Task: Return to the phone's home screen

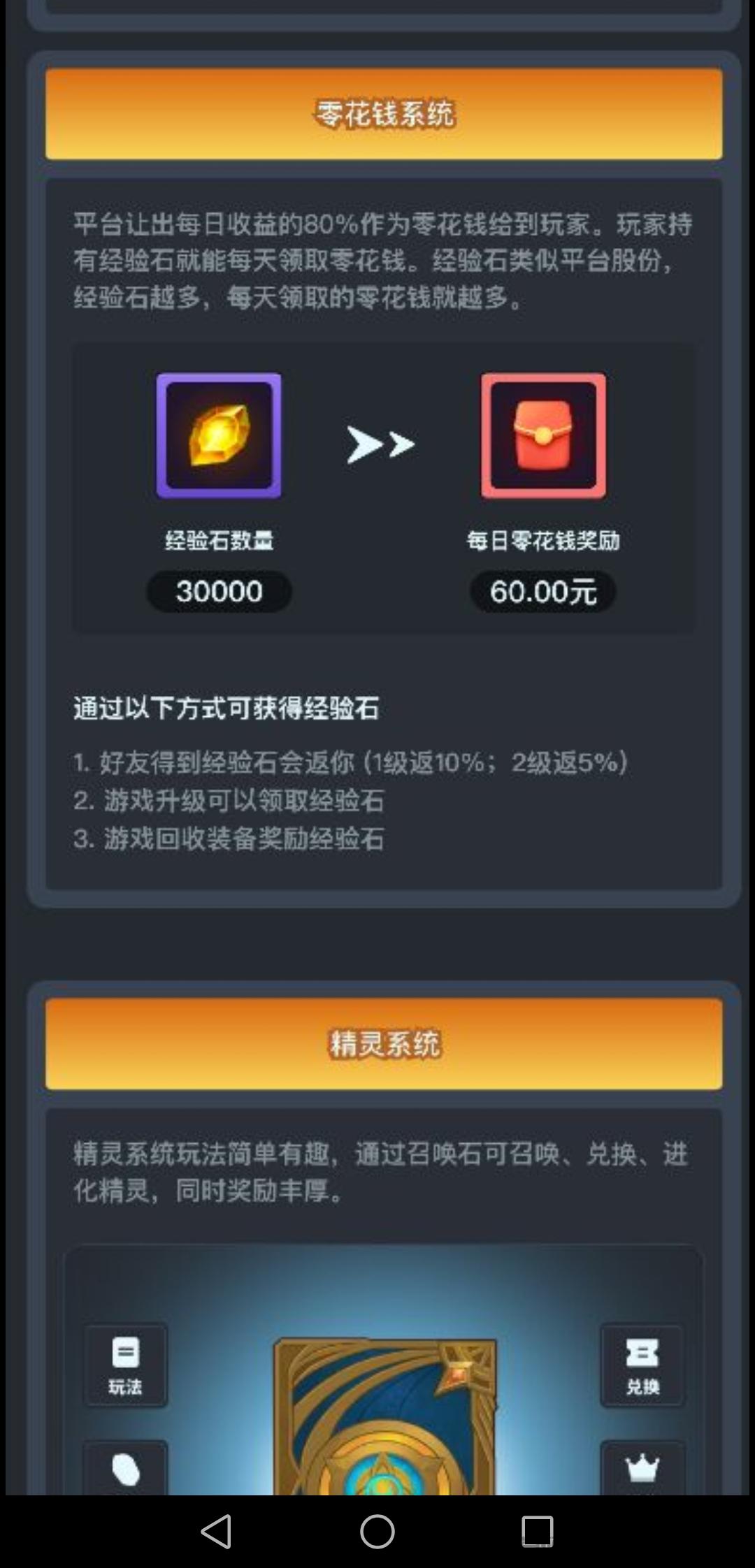Action: pyautogui.click(x=377, y=1532)
